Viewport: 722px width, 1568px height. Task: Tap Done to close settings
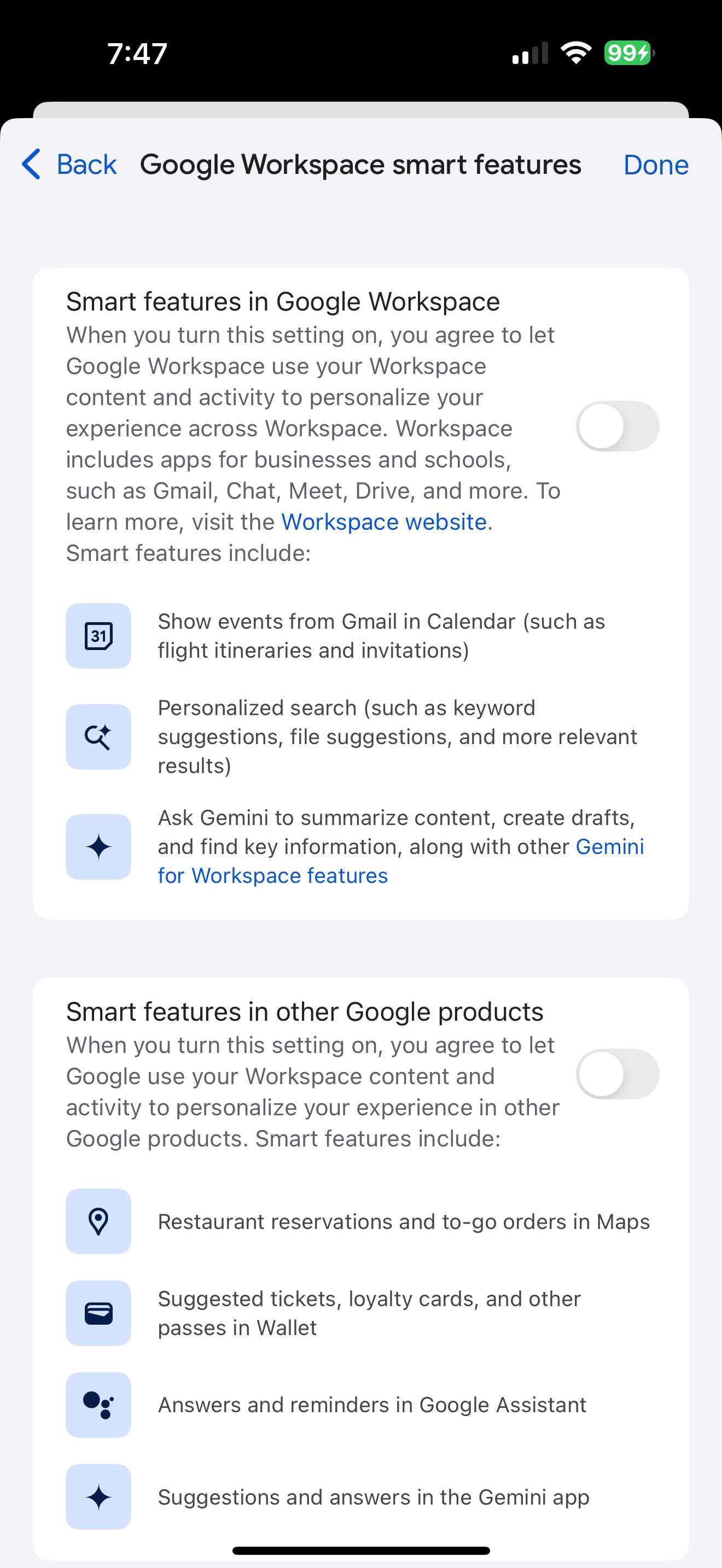656,165
